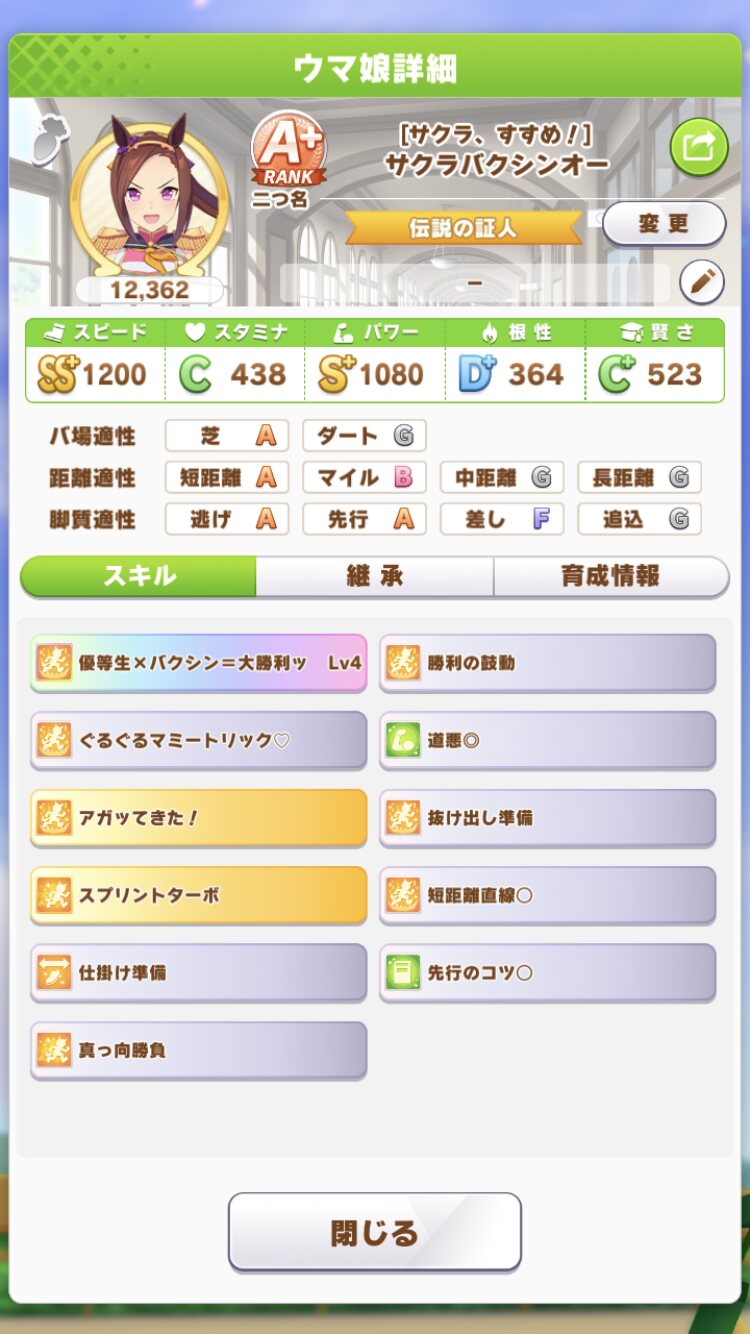Tap the 変更 button beside the title
The width and height of the screenshot is (750, 1334).
click(x=663, y=223)
